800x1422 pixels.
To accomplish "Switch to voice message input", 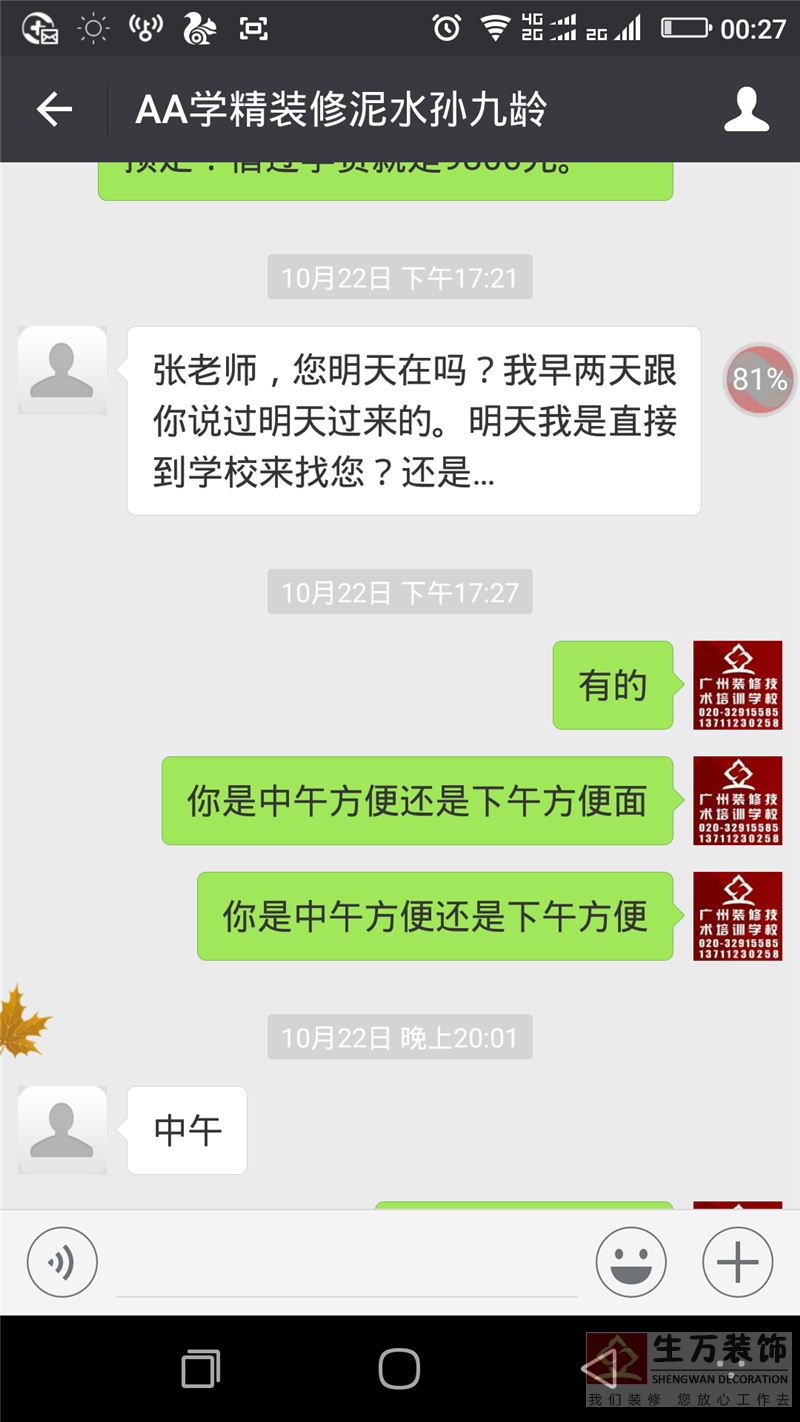I will 62,1262.
